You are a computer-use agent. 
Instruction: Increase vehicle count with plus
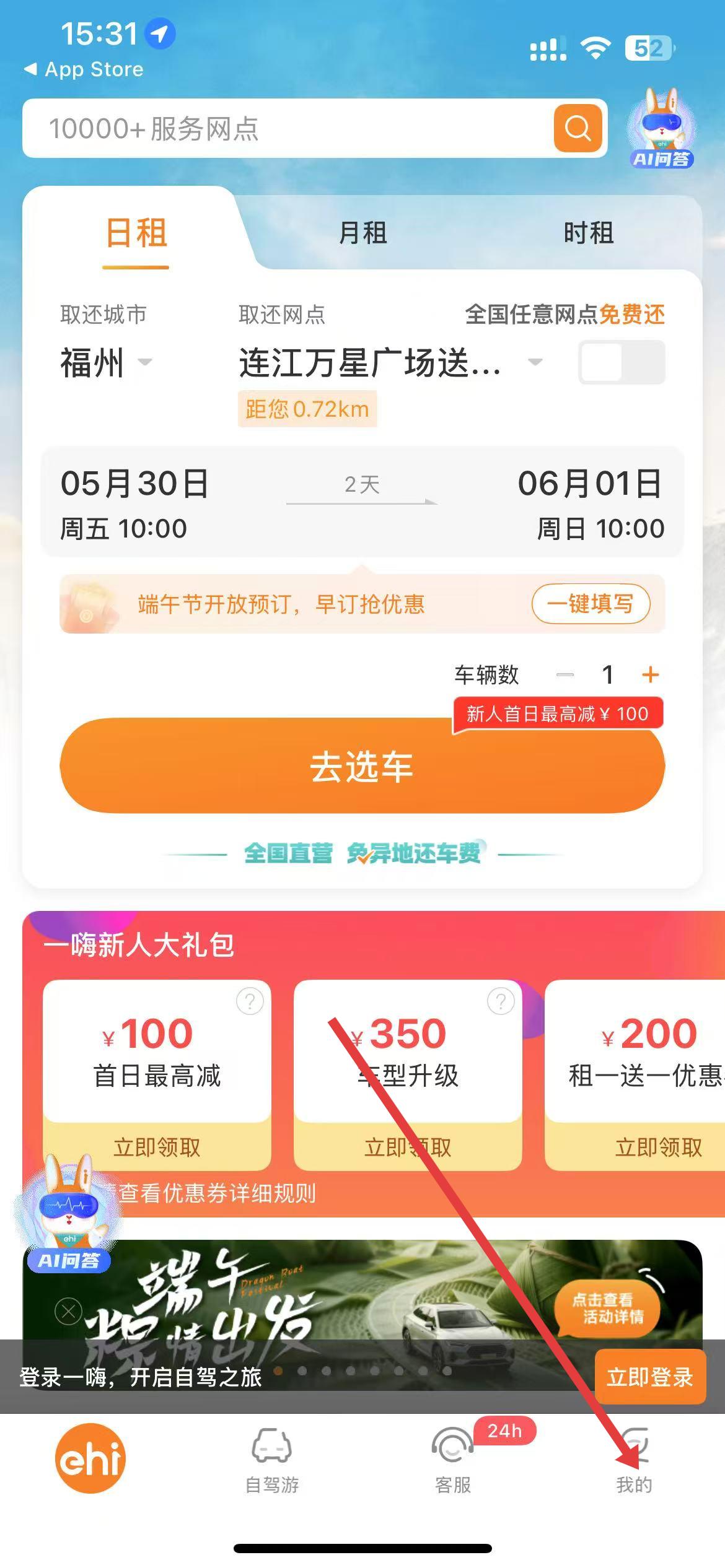pyautogui.click(x=650, y=674)
